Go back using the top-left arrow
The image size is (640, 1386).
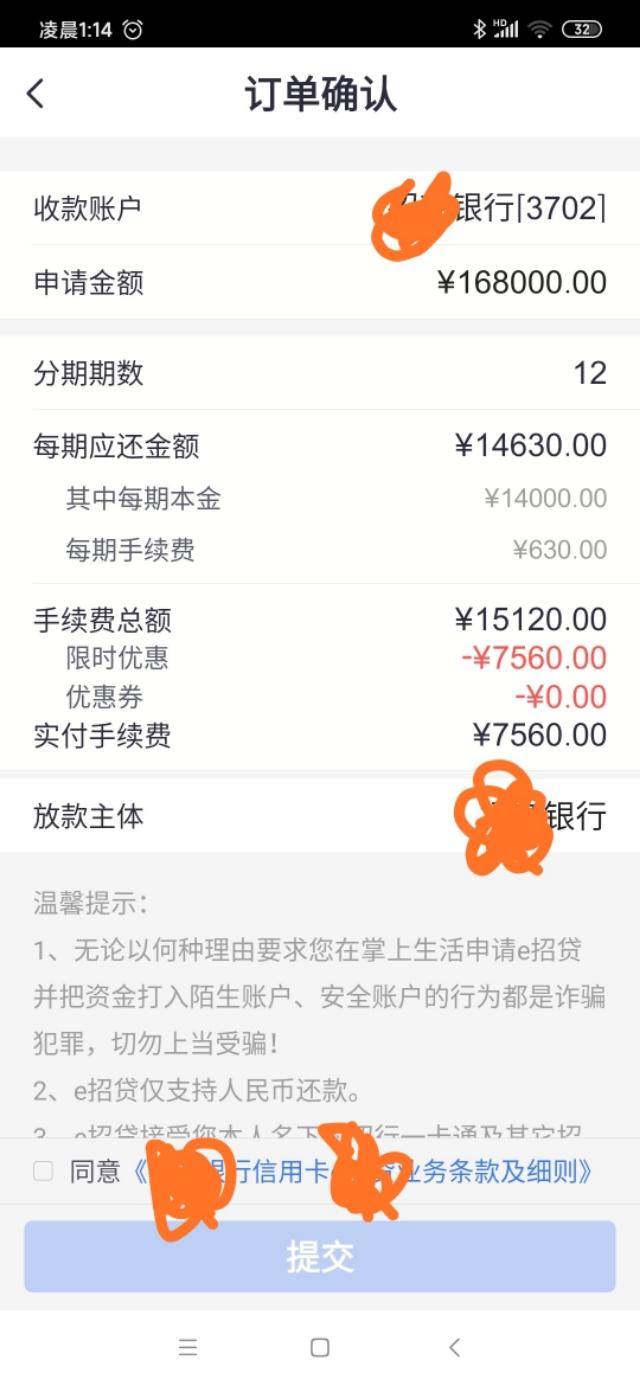(35, 94)
